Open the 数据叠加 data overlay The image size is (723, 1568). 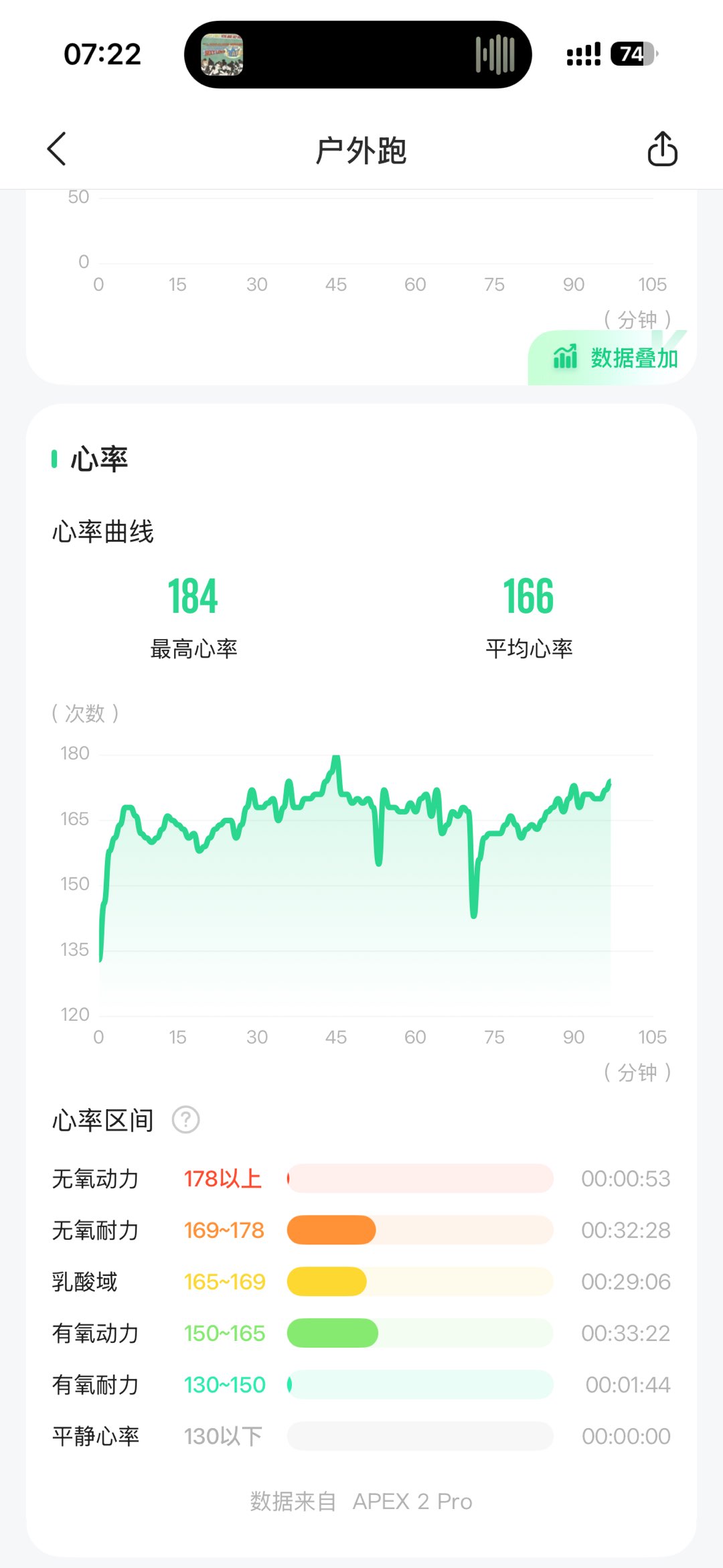coord(615,358)
